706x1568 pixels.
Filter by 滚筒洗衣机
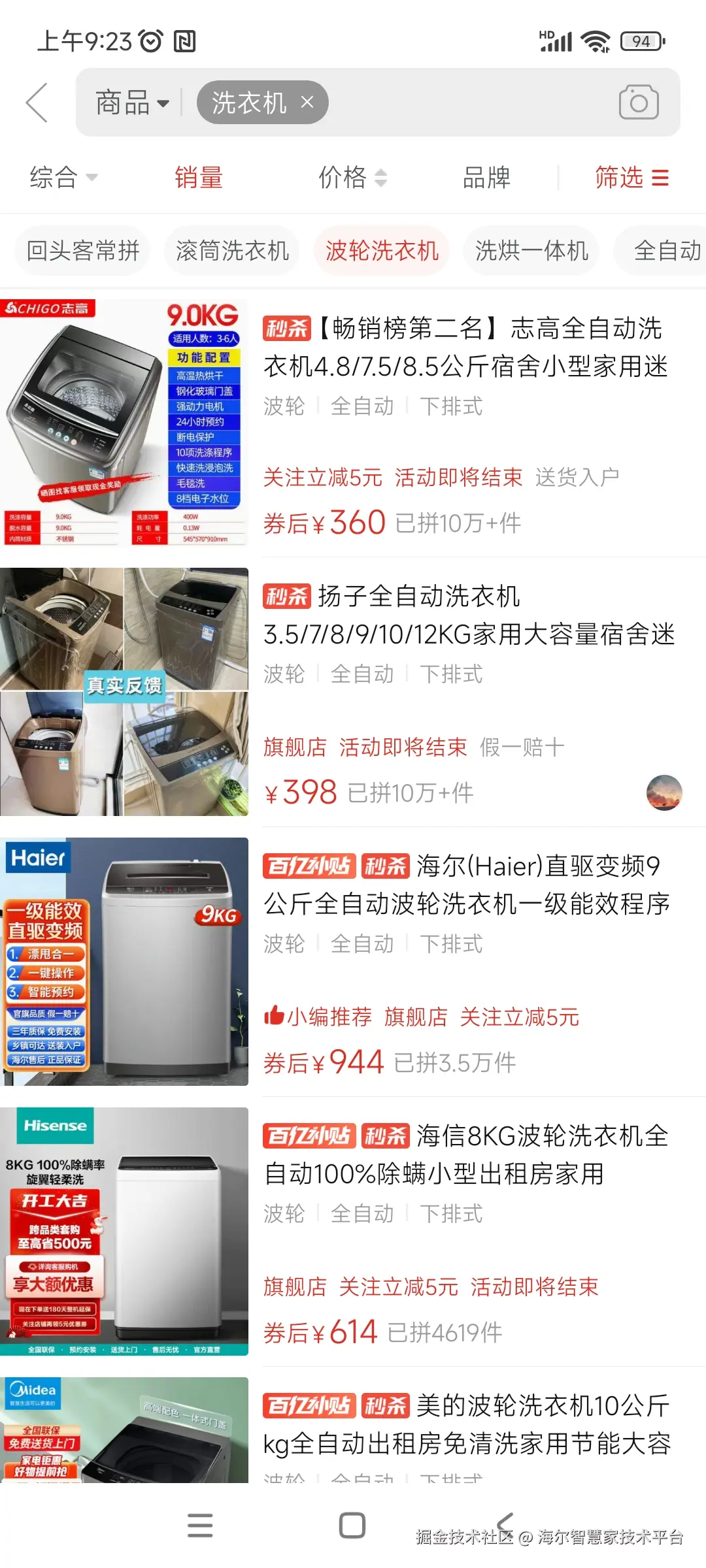pyautogui.click(x=232, y=250)
